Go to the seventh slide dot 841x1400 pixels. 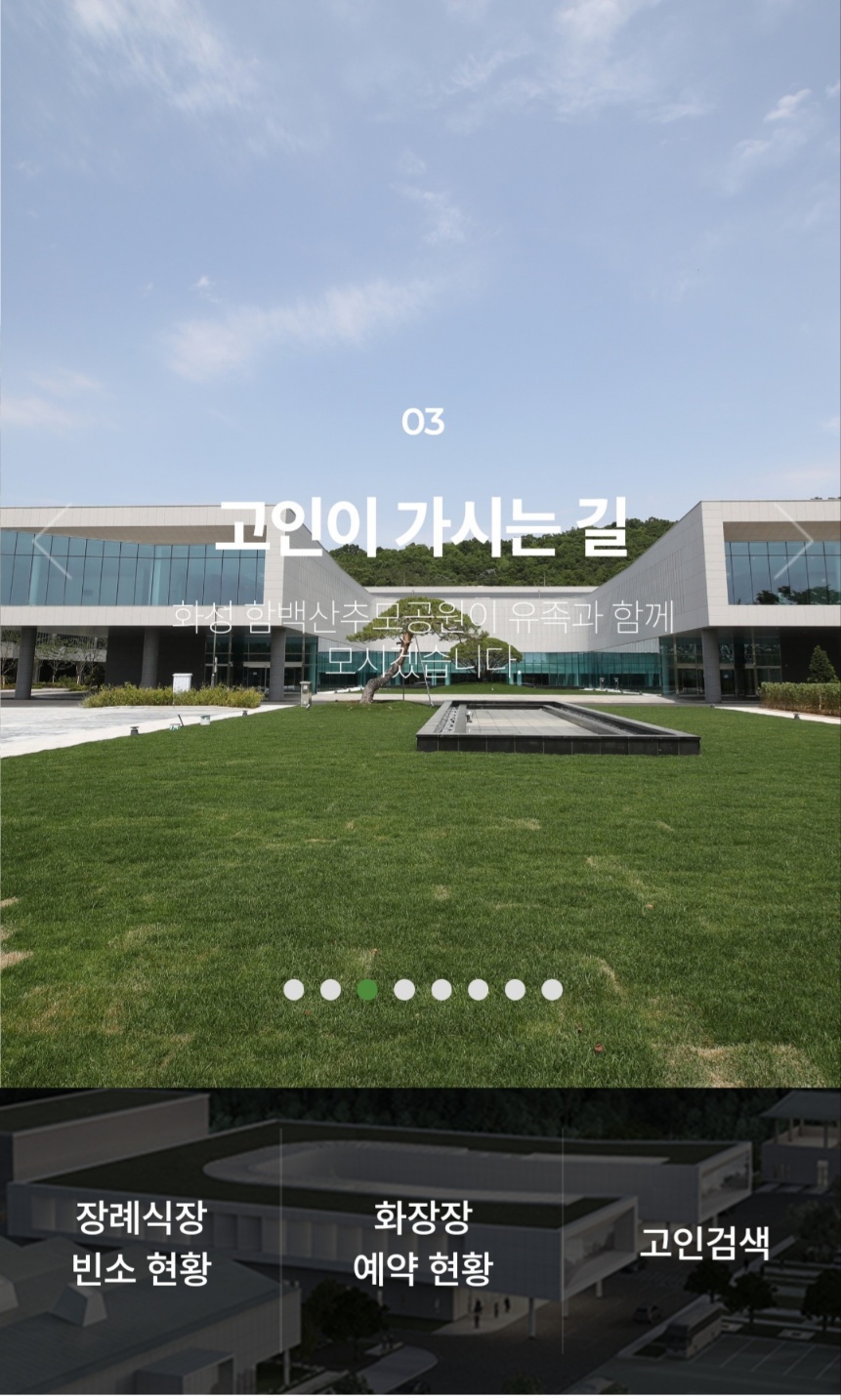(x=515, y=990)
